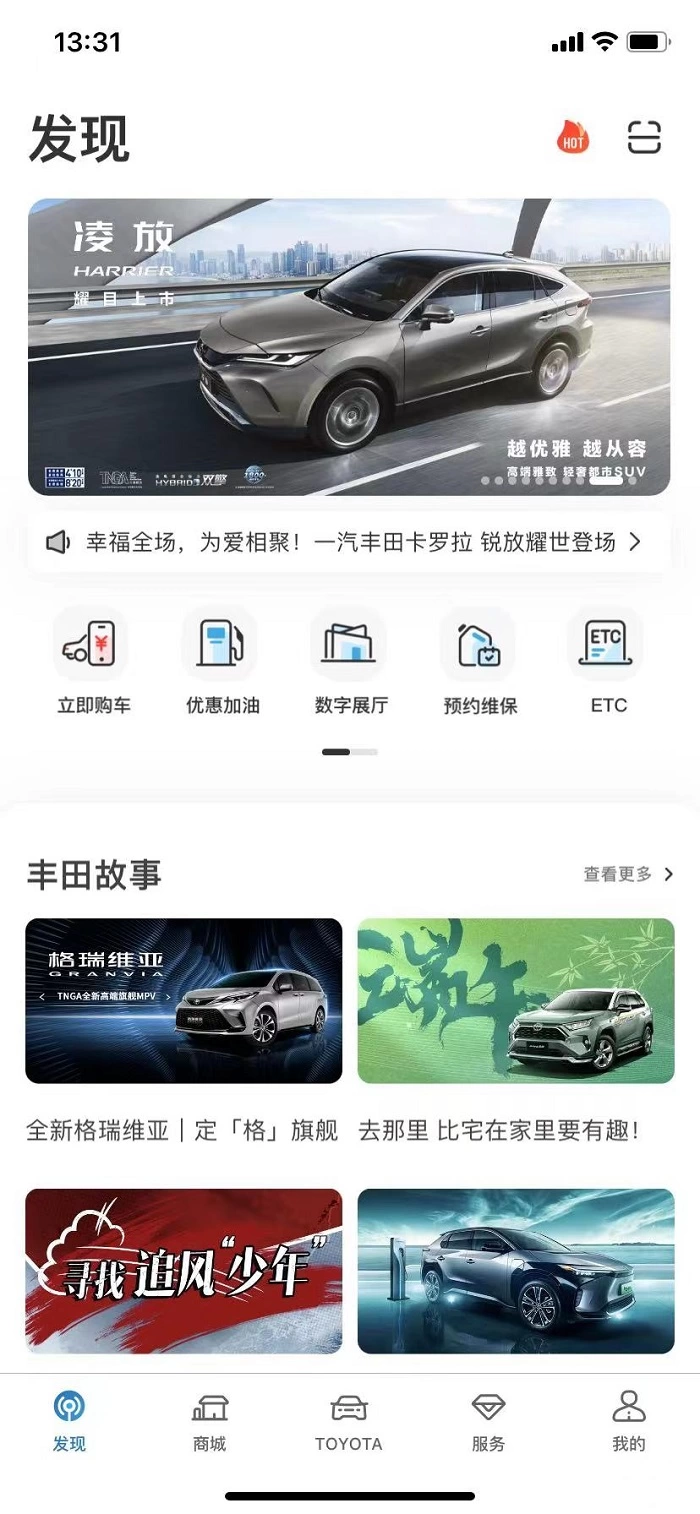This screenshot has height=1514, width=700.
Task: Open the 我的 profile tab
Action: (x=629, y=1422)
